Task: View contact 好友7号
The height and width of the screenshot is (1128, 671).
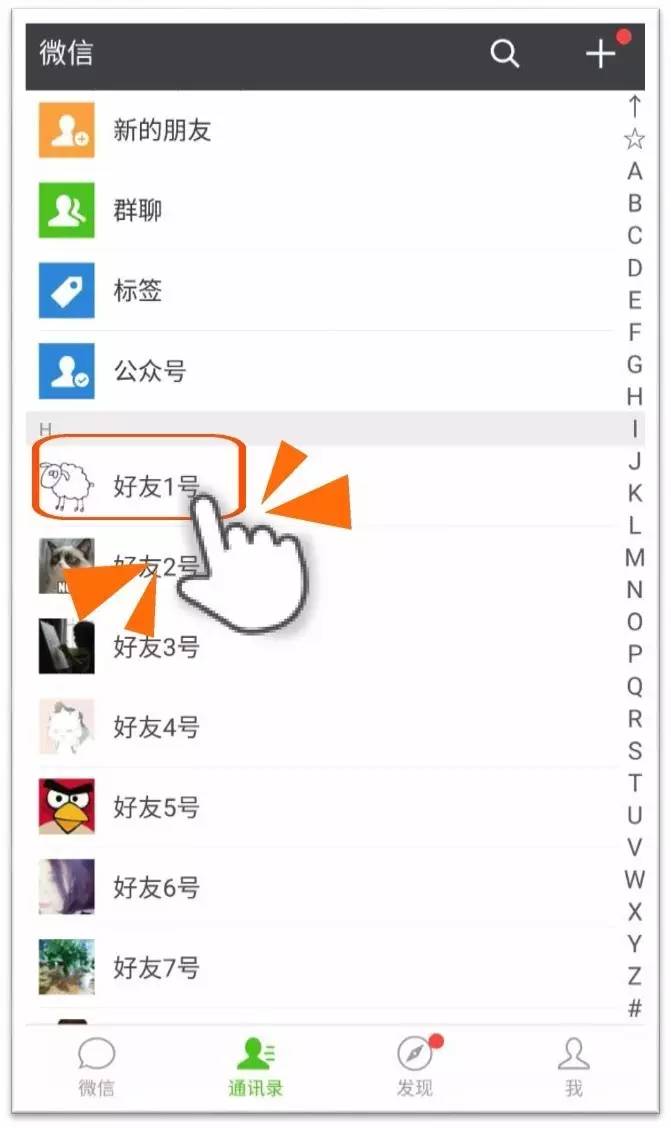Action: (324, 968)
